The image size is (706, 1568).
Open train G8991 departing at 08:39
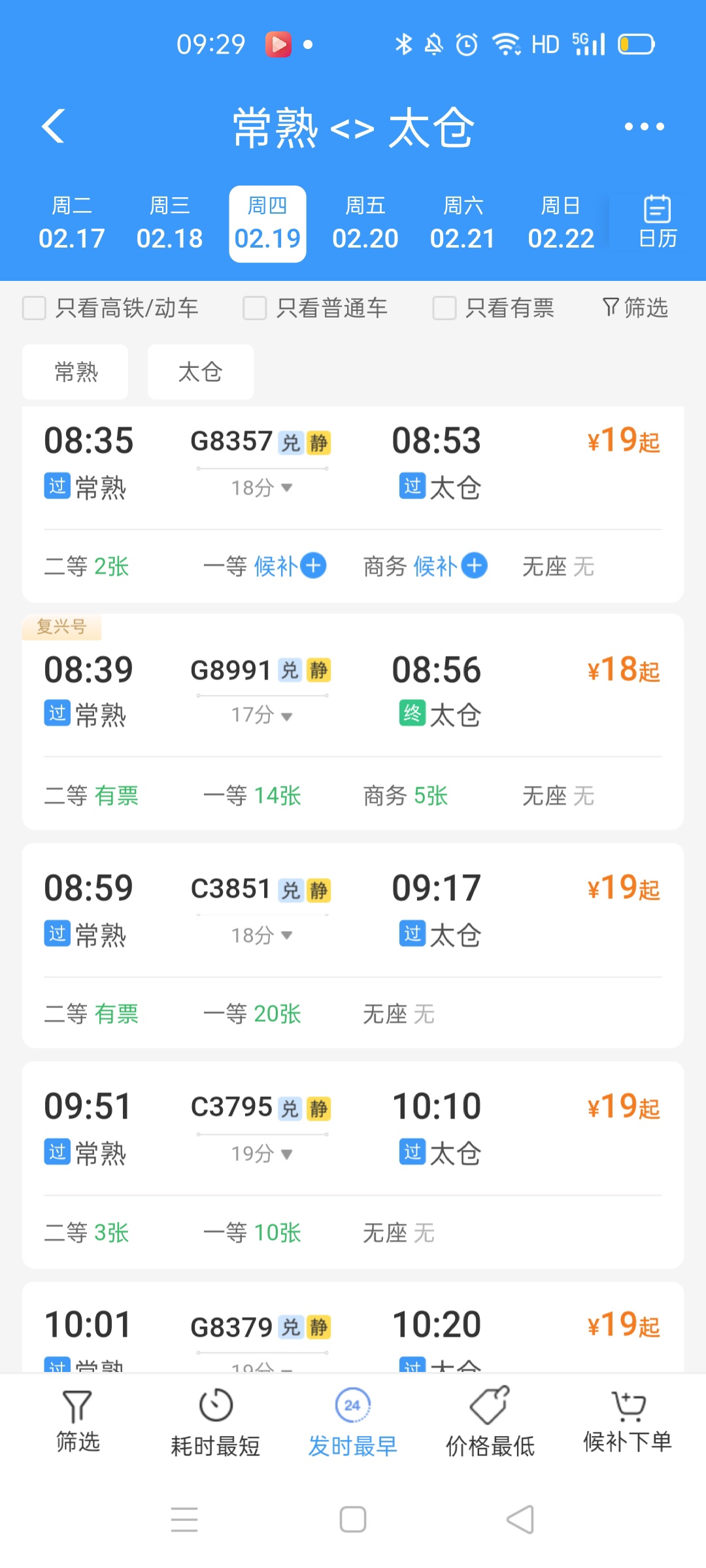point(353,693)
